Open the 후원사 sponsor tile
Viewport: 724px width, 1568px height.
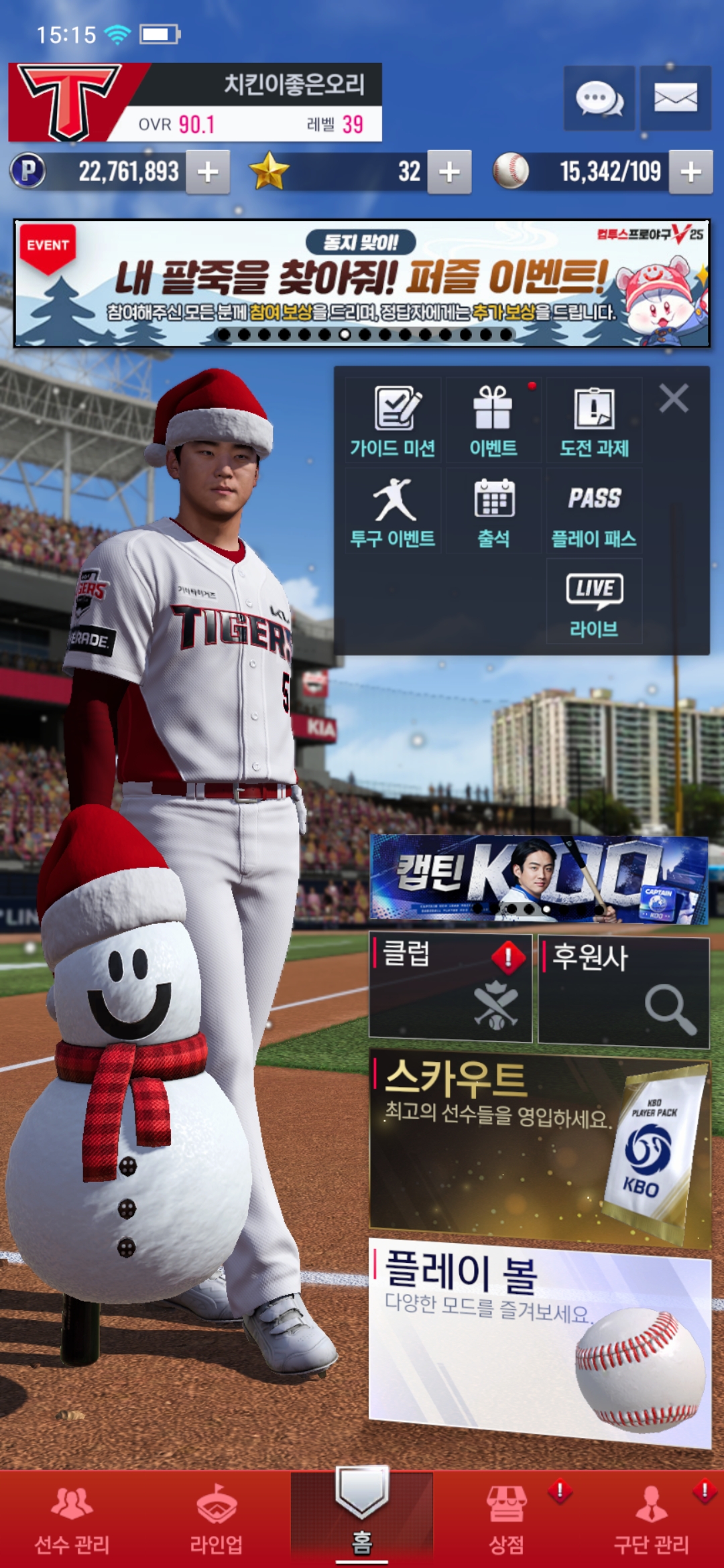point(623,990)
